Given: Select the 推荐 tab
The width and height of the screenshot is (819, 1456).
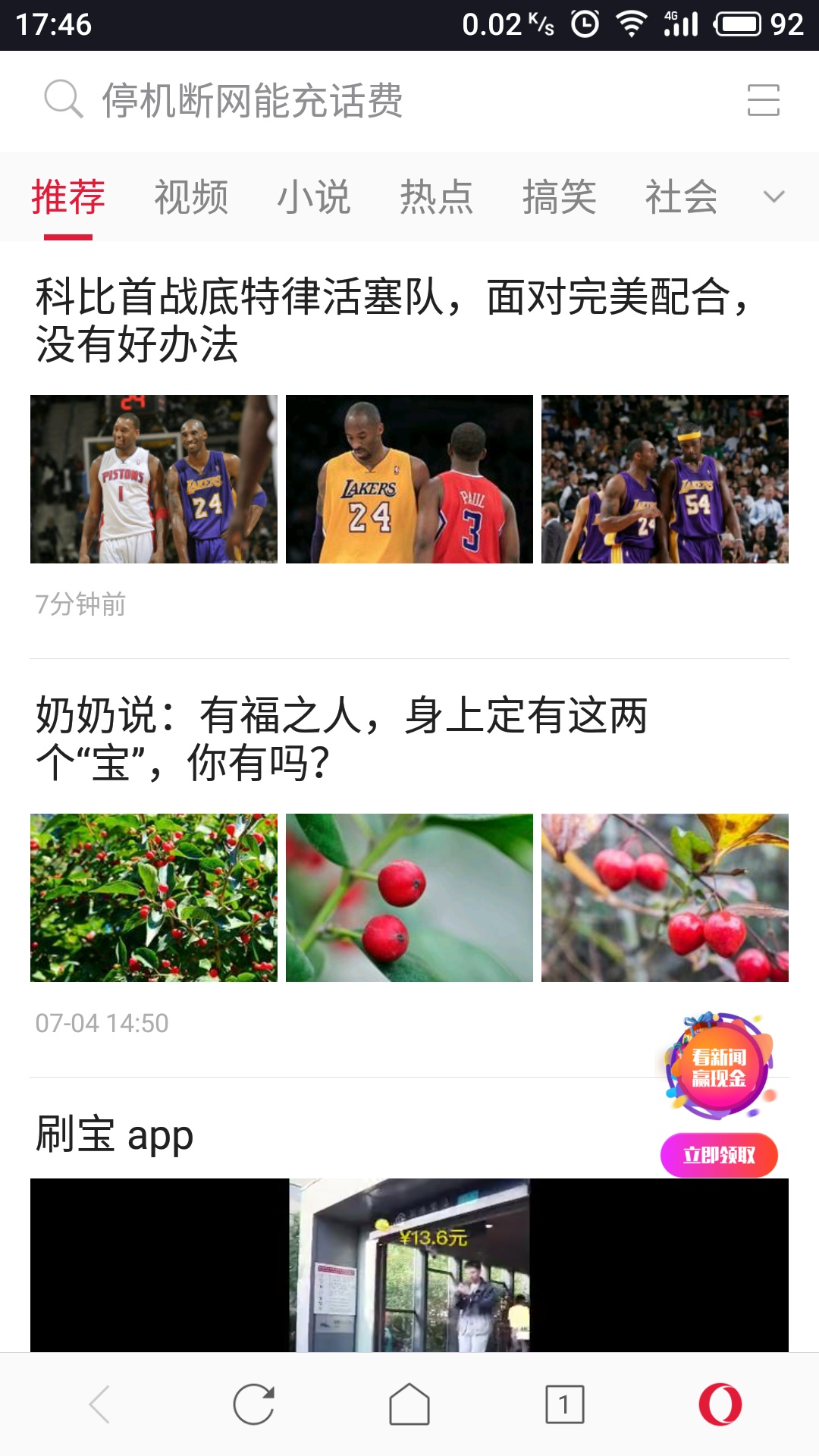Looking at the screenshot, I should (x=68, y=197).
